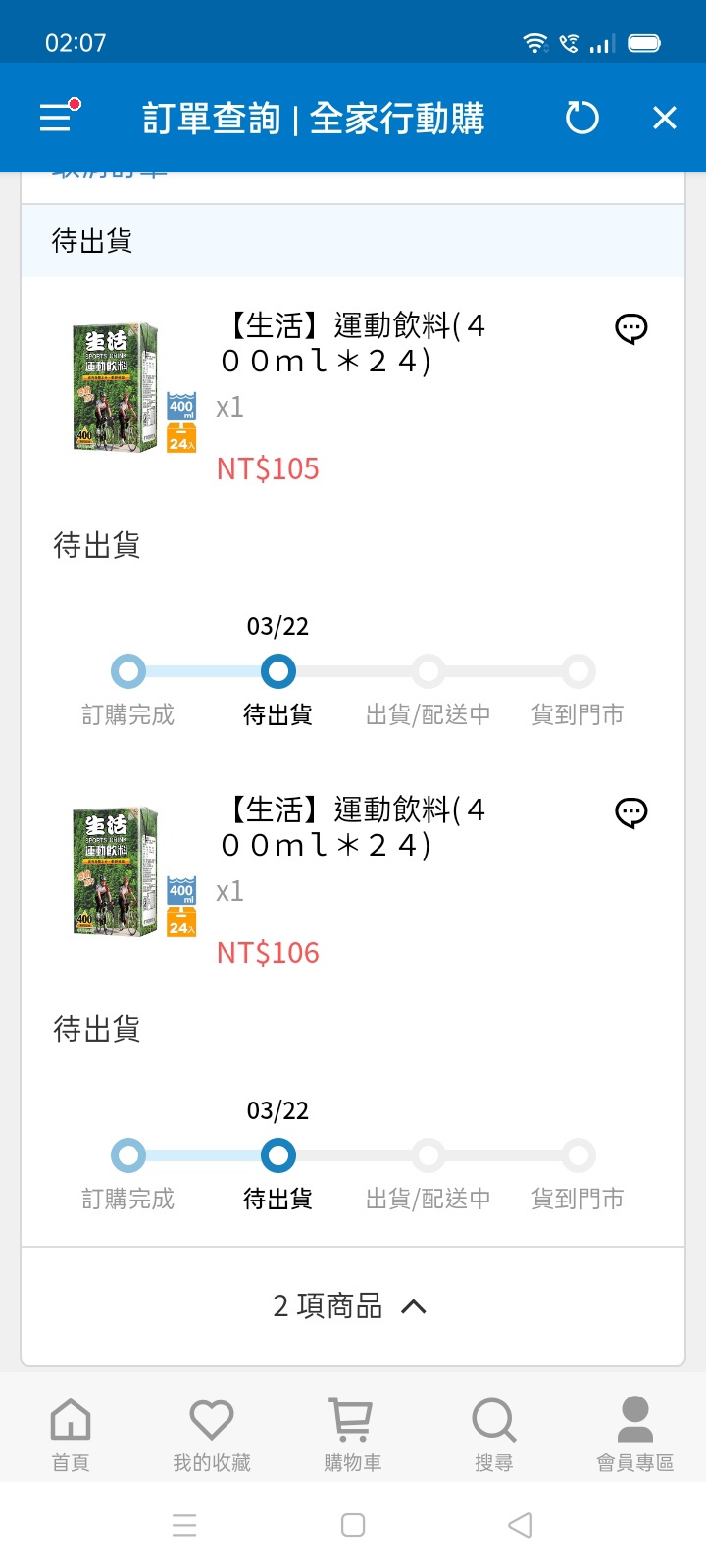Screen dimensions: 706x1568
Task: Open the 會員專區 member area
Action: 634,1434
